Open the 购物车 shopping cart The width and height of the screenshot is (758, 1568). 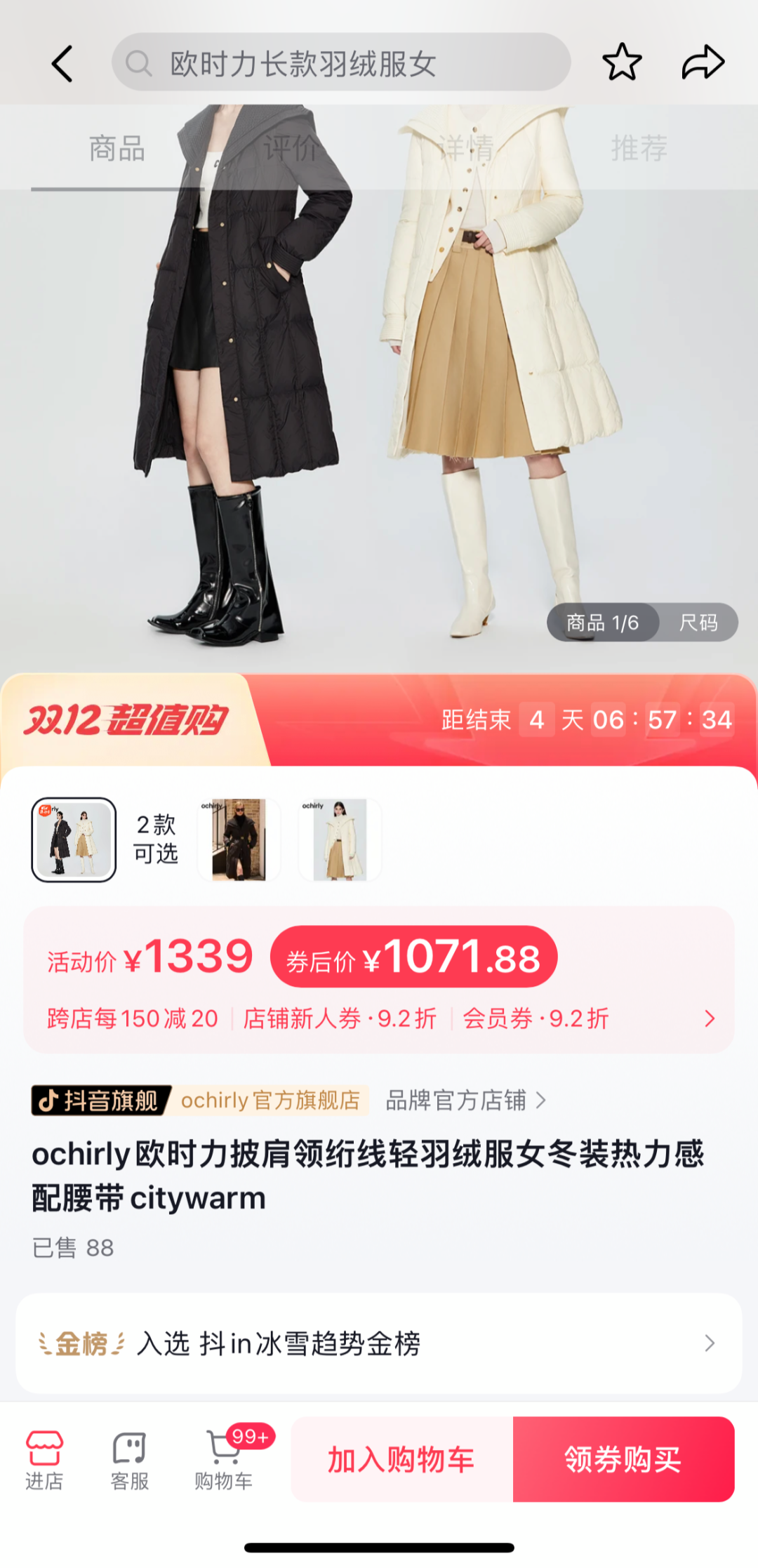[x=224, y=1460]
